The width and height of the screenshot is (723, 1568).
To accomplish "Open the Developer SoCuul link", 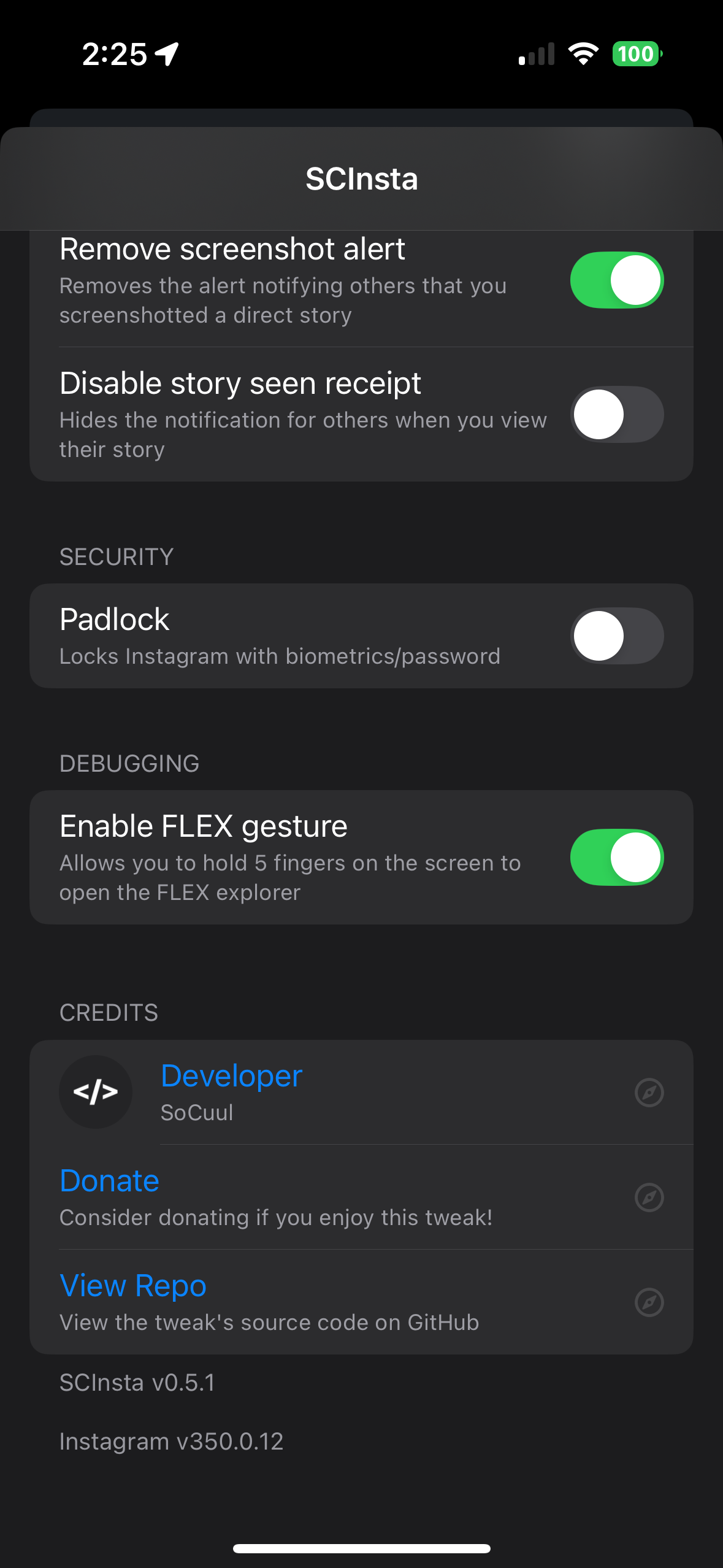I will 362,1093.
